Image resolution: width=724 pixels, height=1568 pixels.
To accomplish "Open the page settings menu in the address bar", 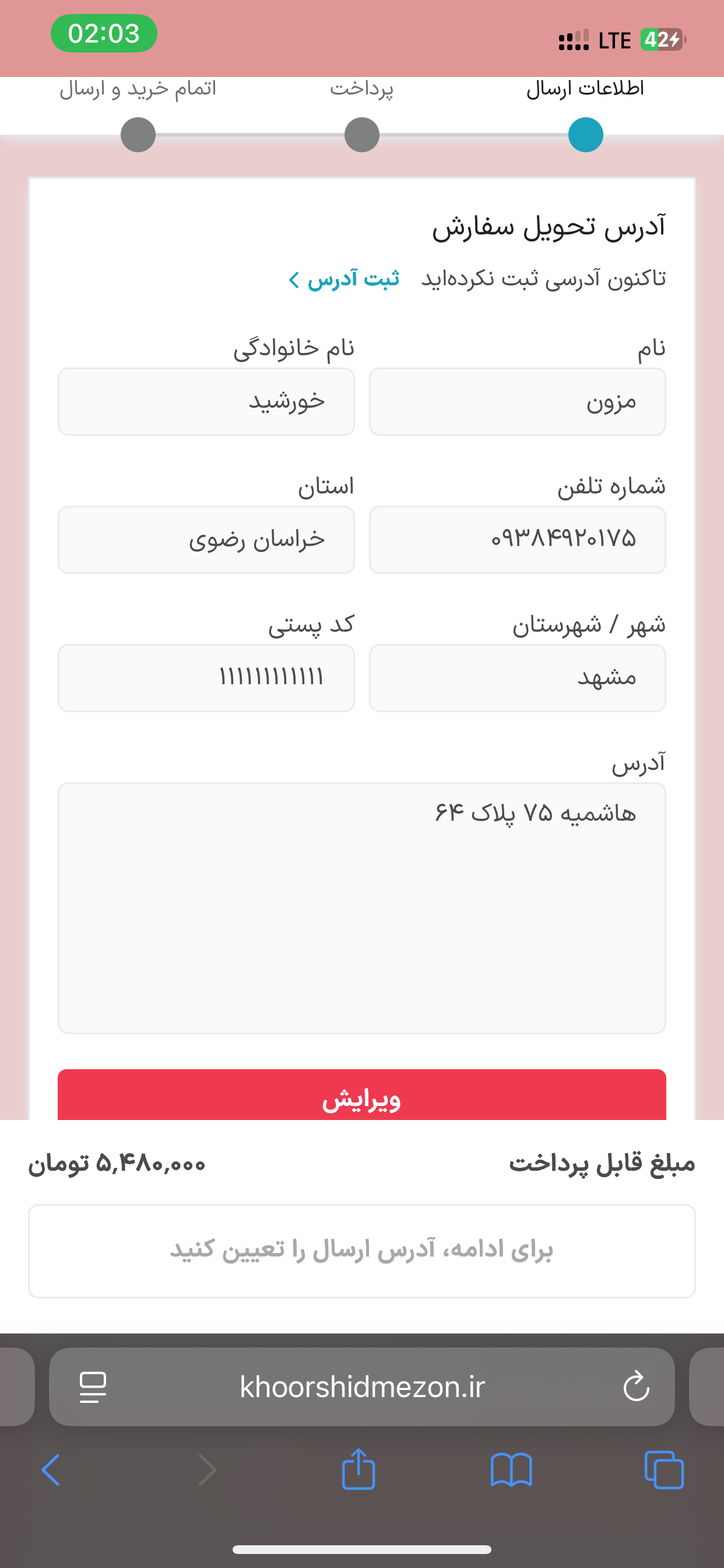I will click(93, 1387).
